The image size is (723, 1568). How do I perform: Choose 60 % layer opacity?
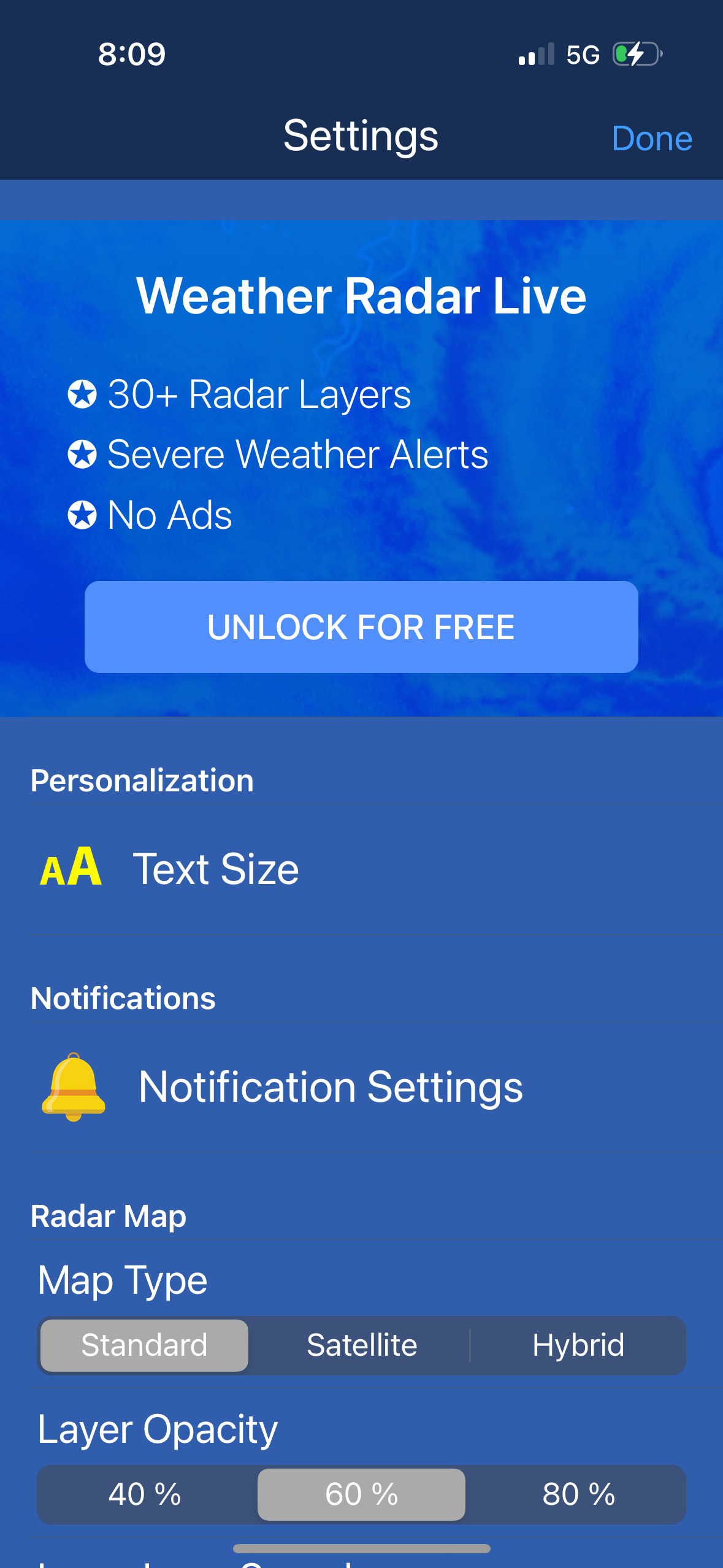(x=361, y=1495)
